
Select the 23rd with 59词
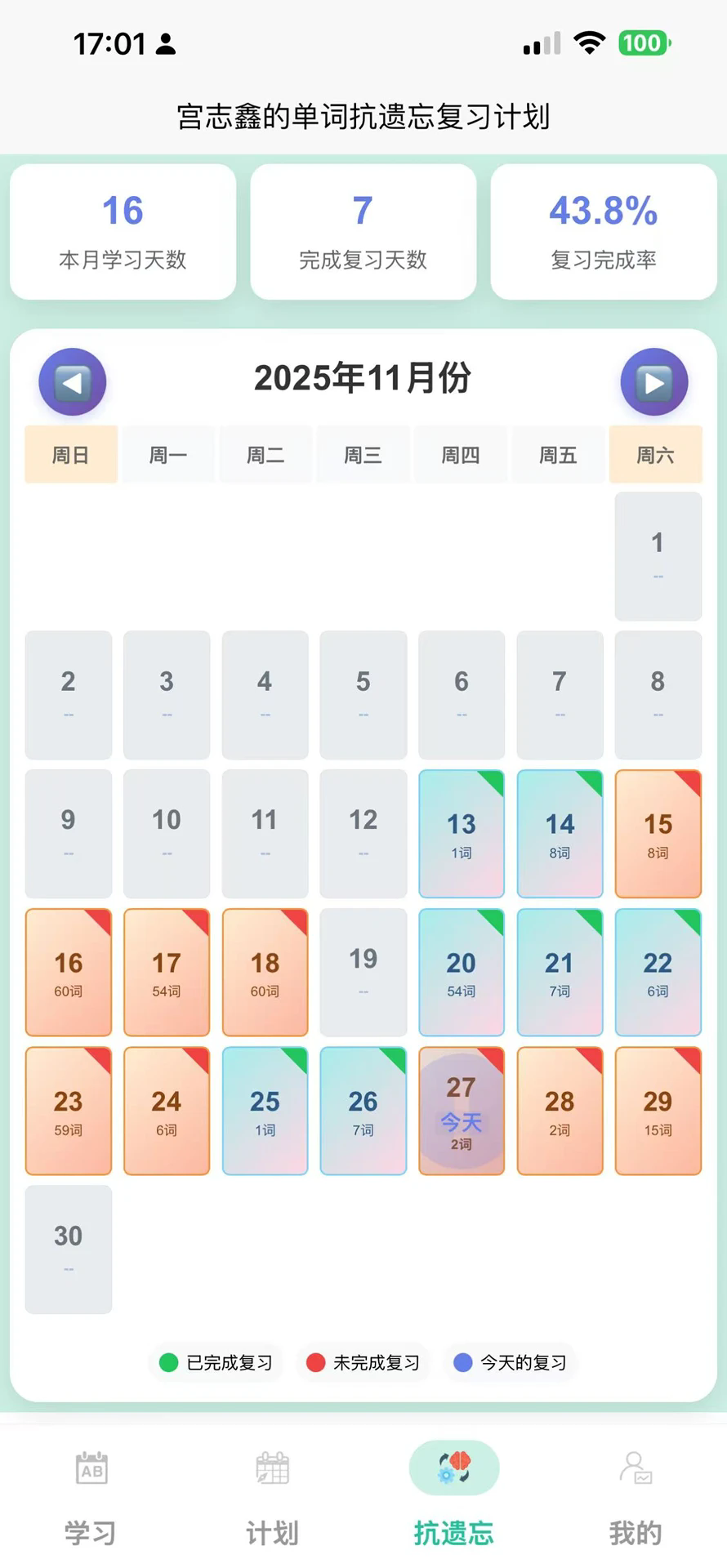tap(69, 1111)
